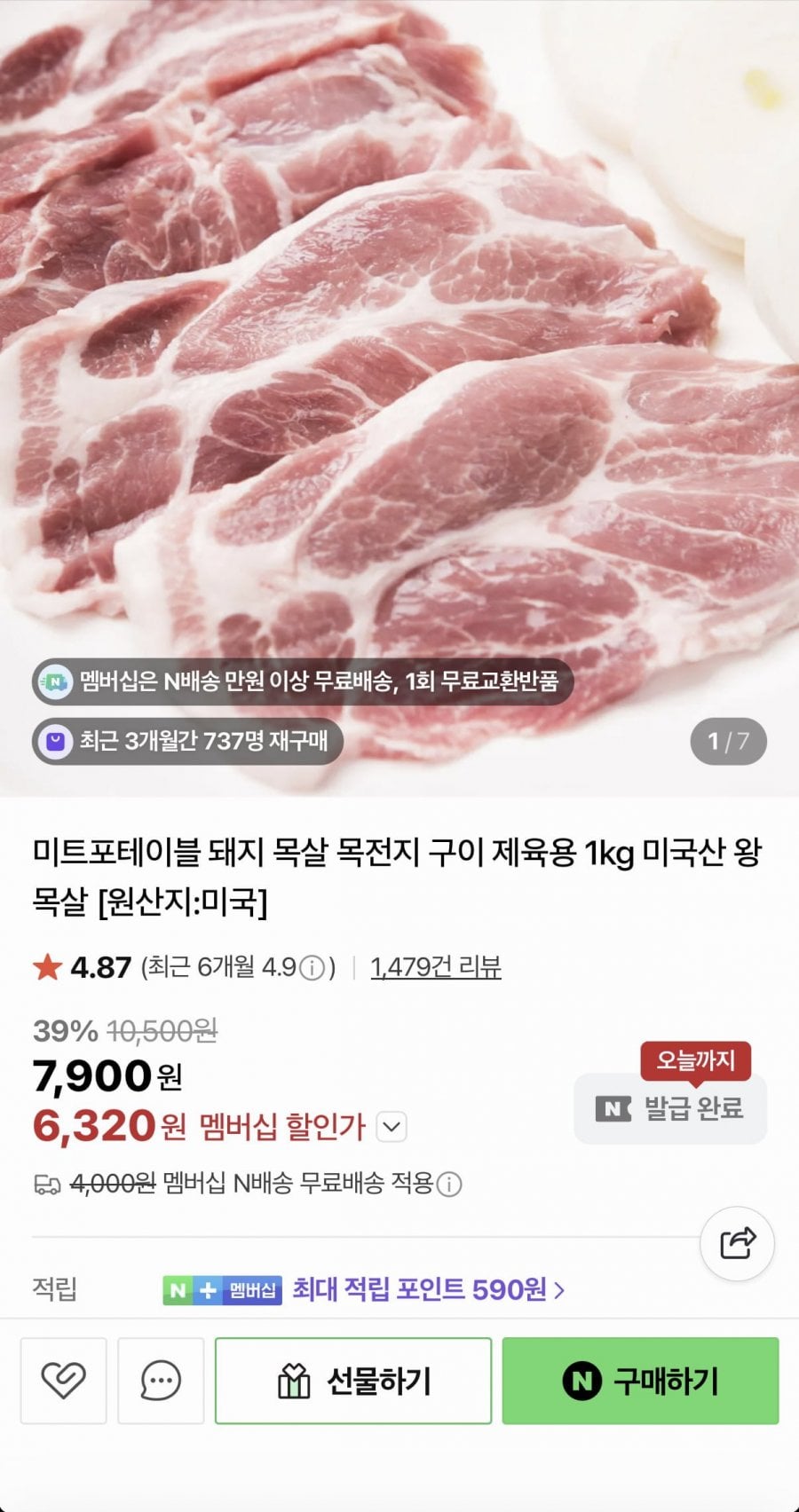Open 최대 적립 포인트 590원 details
This screenshot has height=1512, width=799.
click(428, 1289)
